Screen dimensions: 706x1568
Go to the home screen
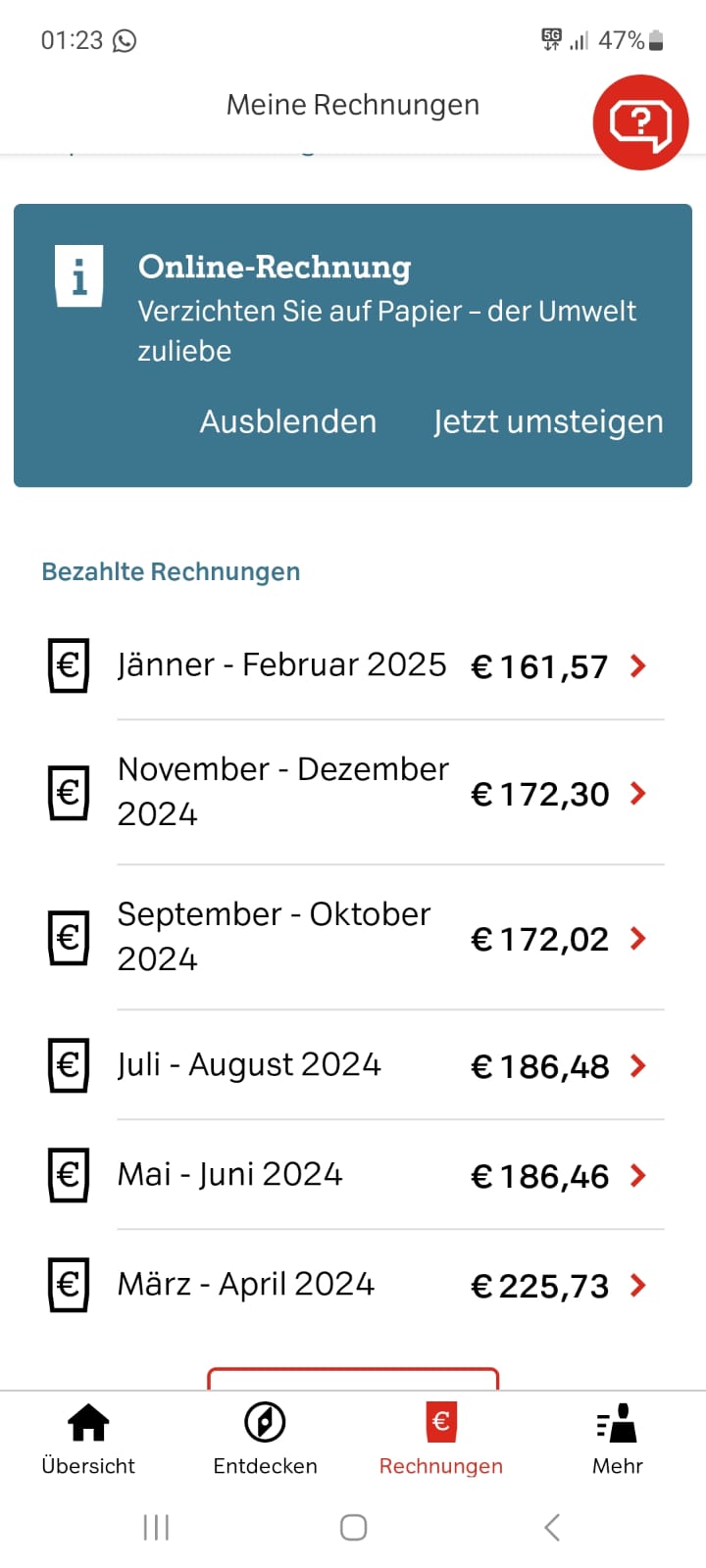click(353, 1527)
